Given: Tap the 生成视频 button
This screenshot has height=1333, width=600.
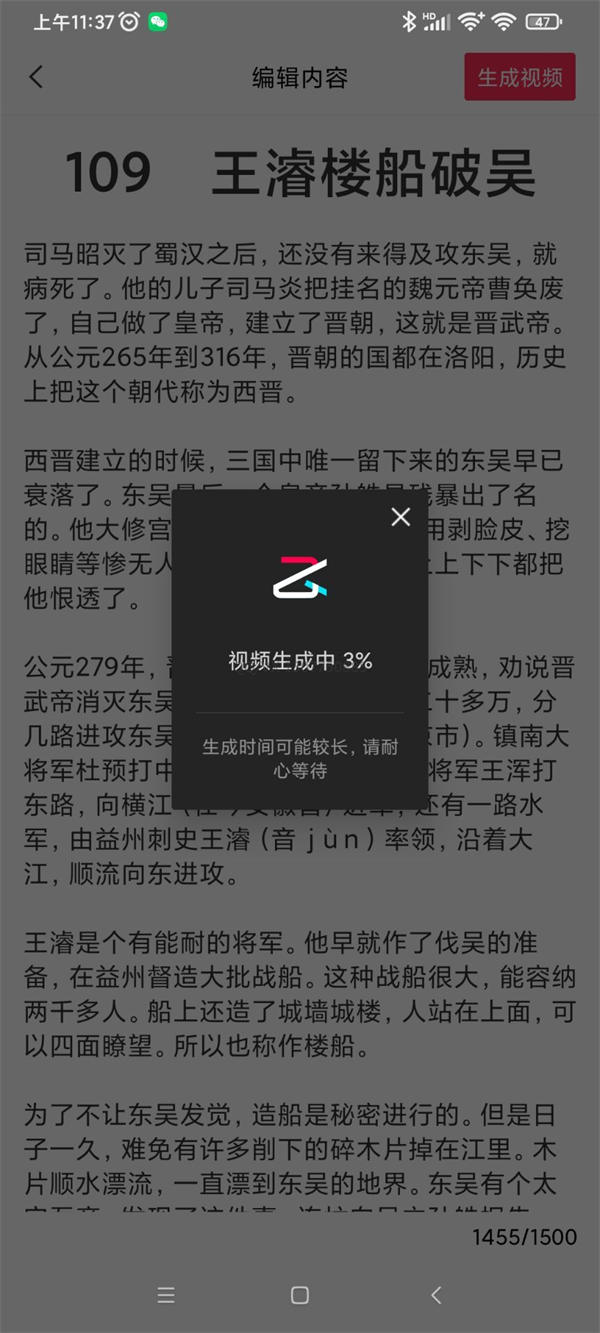Looking at the screenshot, I should click(x=520, y=78).
